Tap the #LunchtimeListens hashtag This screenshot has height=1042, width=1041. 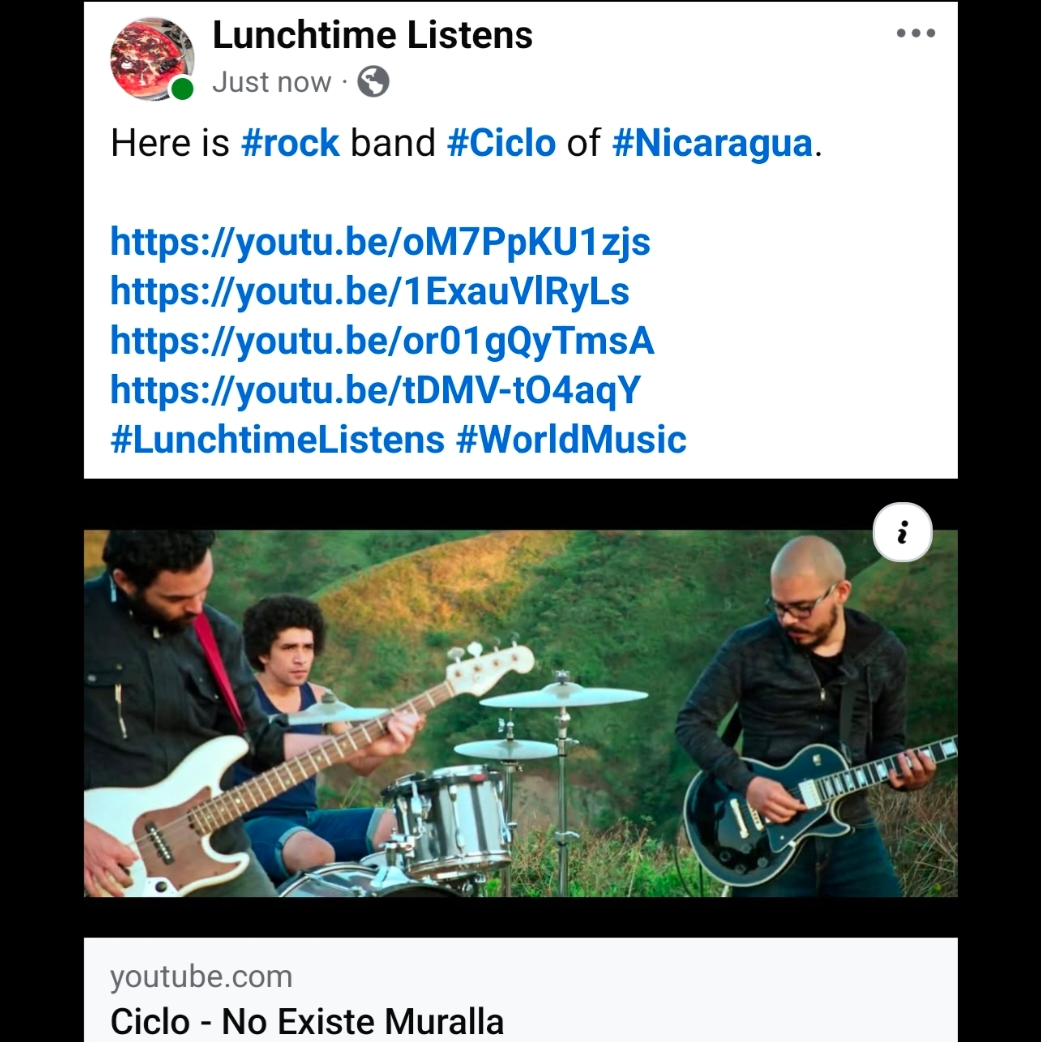point(277,439)
